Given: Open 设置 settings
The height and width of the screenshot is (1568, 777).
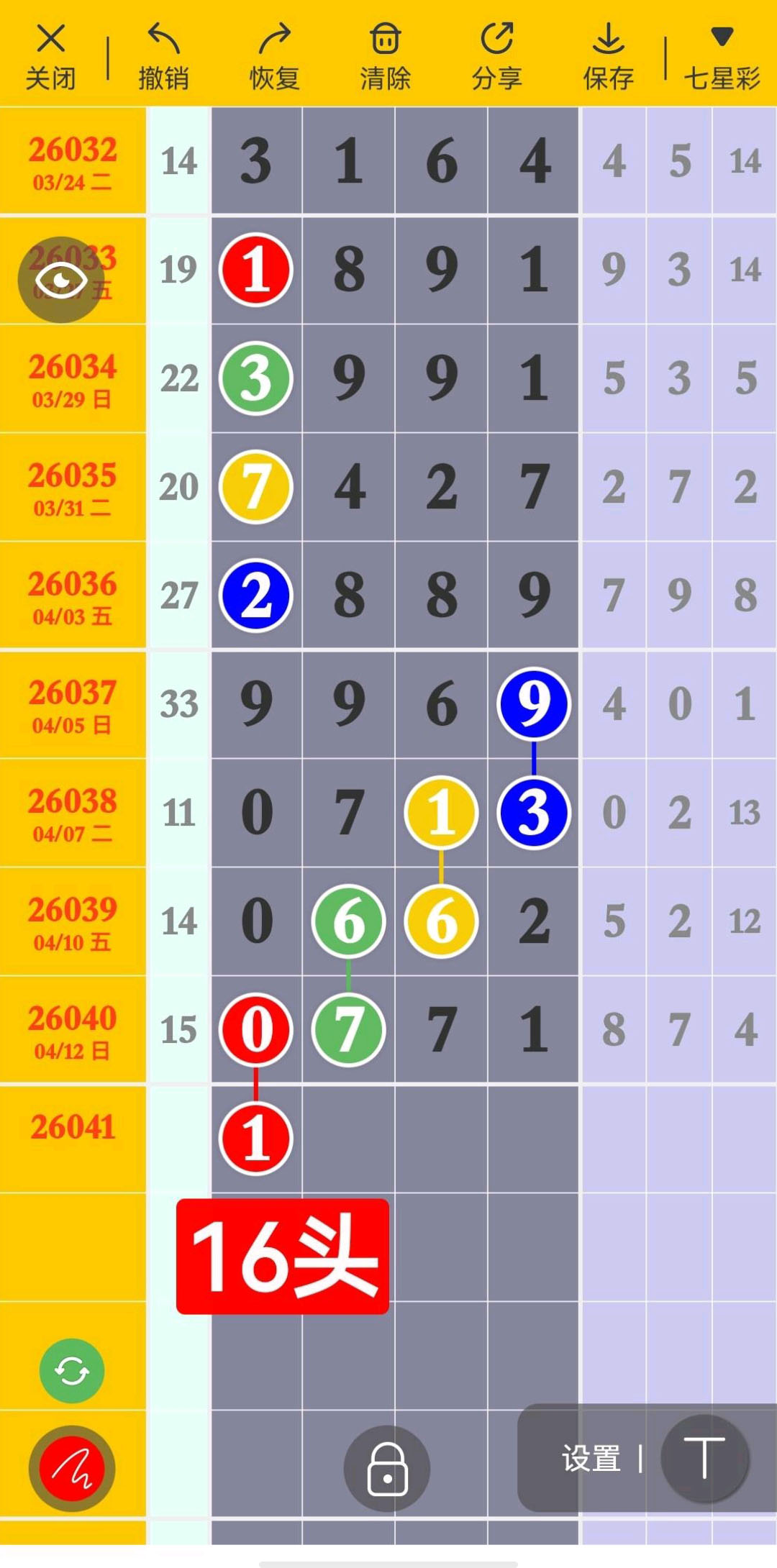Looking at the screenshot, I should tap(591, 1459).
